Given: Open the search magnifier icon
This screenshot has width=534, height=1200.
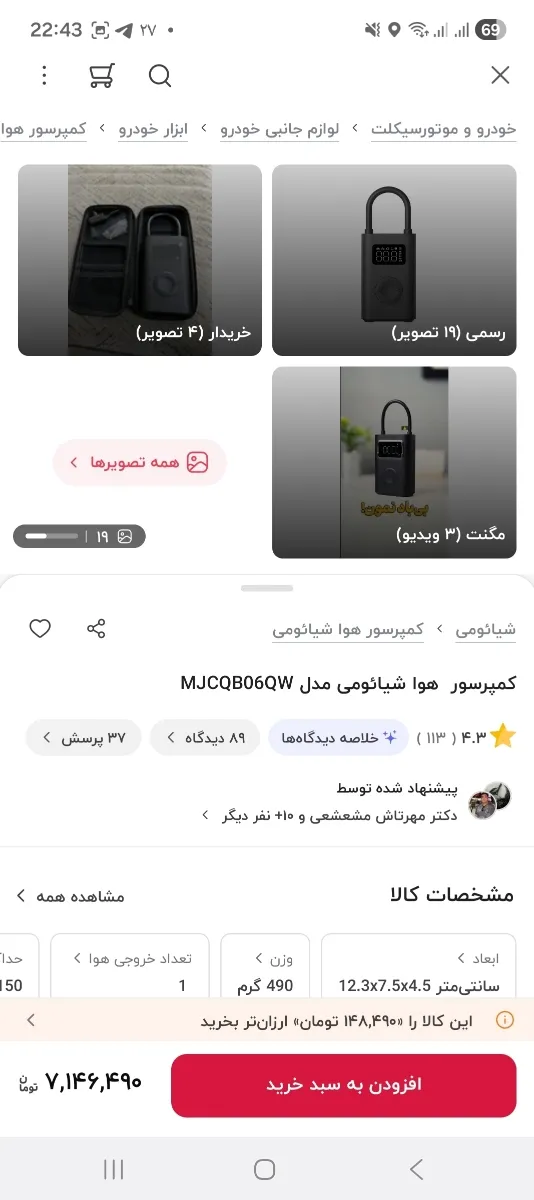Looking at the screenshot, I should (160, 75).
